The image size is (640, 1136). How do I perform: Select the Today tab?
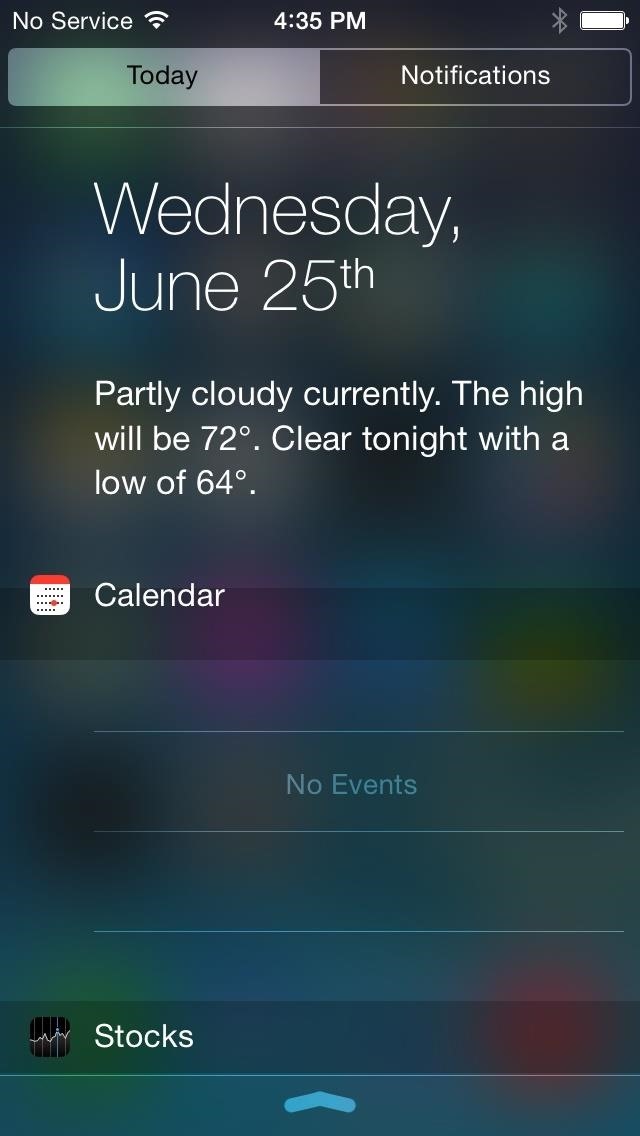point(164,76)
